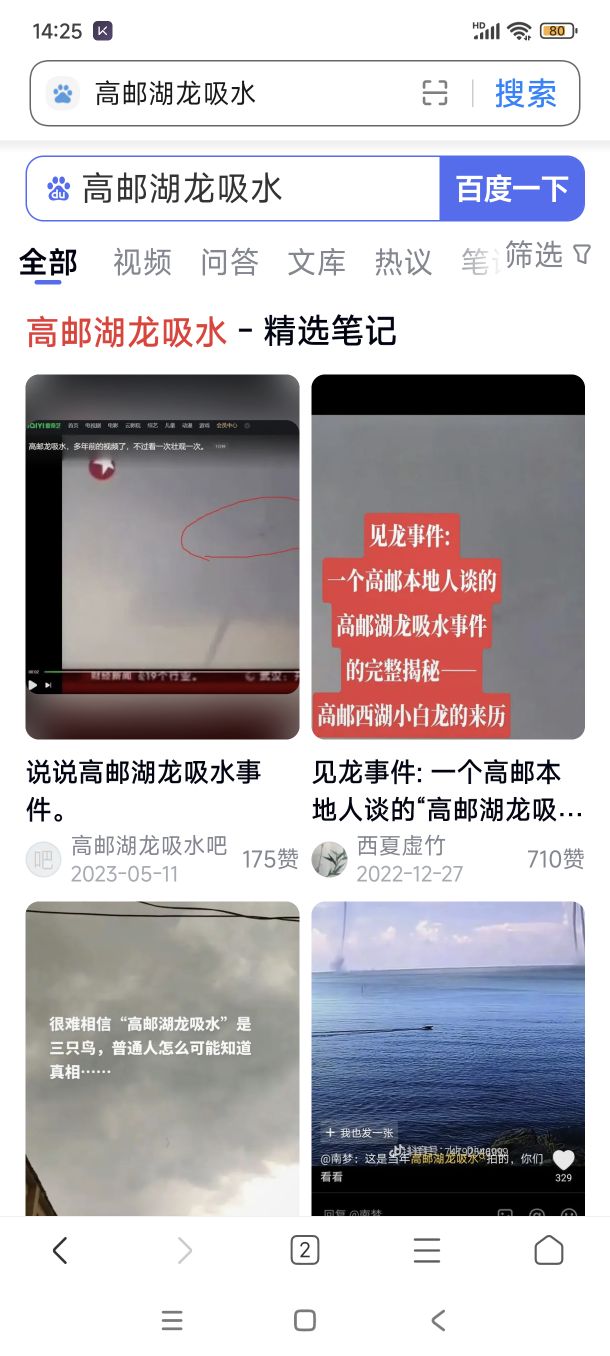Open the note 说说高邮湖龙吸水事件
The width and height of the screenshot is (610, 1356).
[x=162, y=556]
